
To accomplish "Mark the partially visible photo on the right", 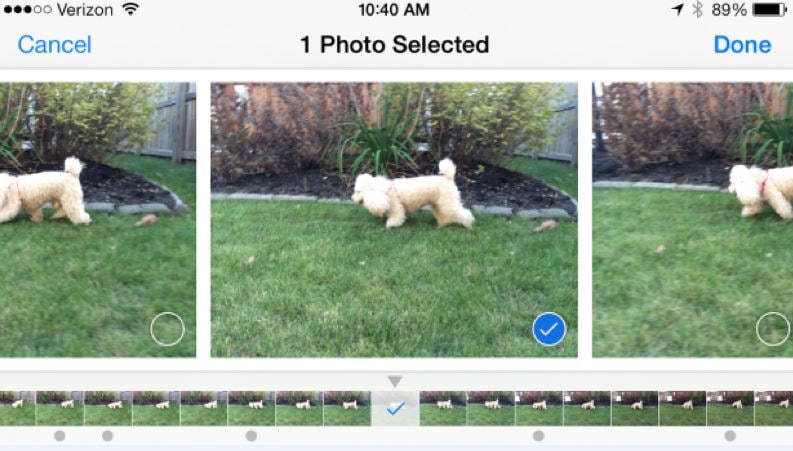I will pyautogui.click(x=773, y=329).
